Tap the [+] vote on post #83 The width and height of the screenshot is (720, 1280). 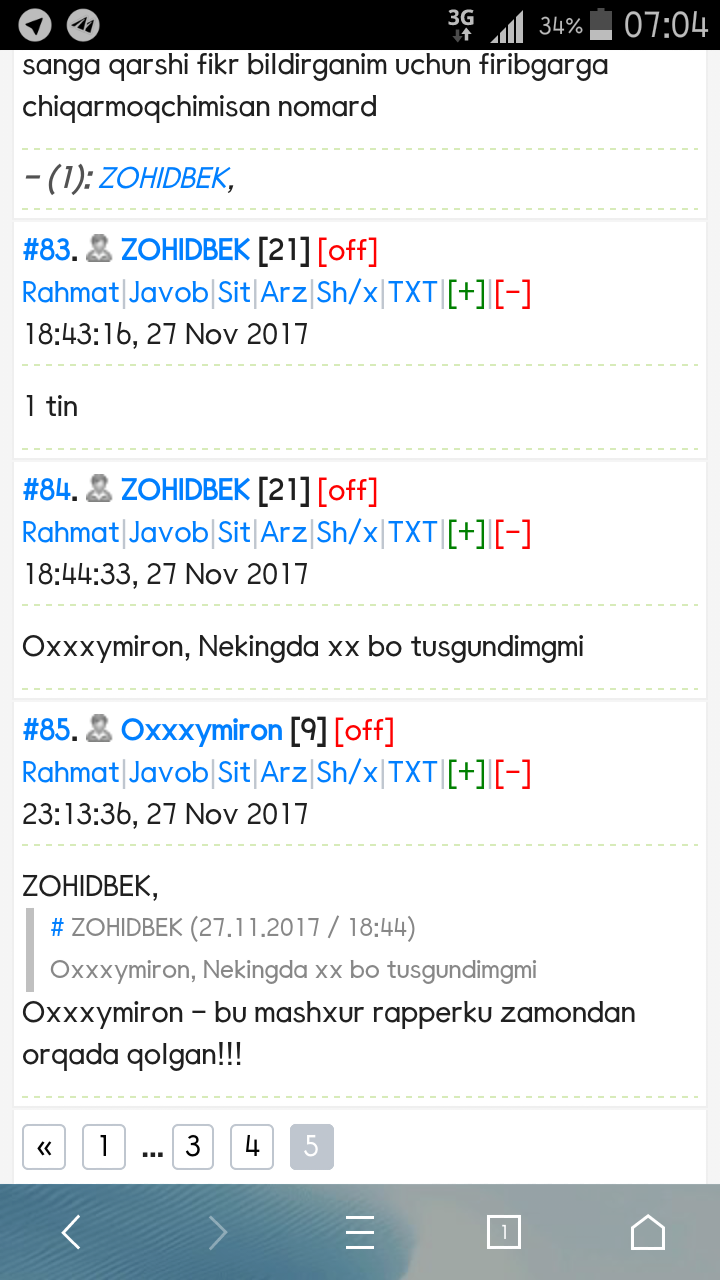[466, 292]
